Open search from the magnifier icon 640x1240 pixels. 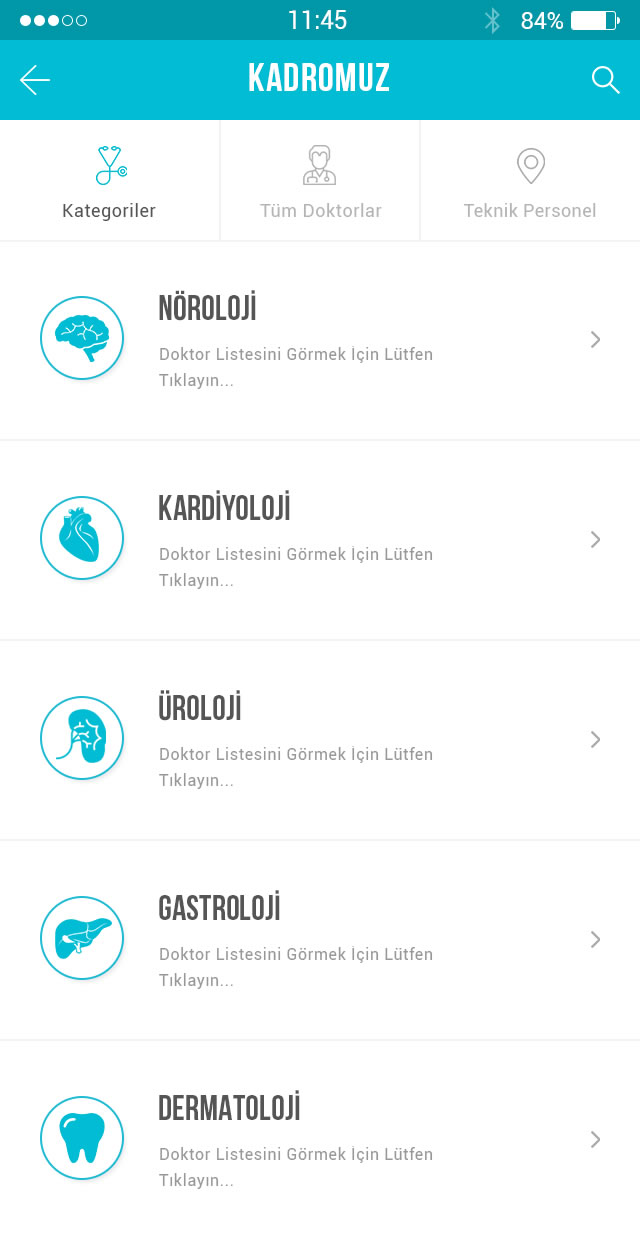pos(606,80)
